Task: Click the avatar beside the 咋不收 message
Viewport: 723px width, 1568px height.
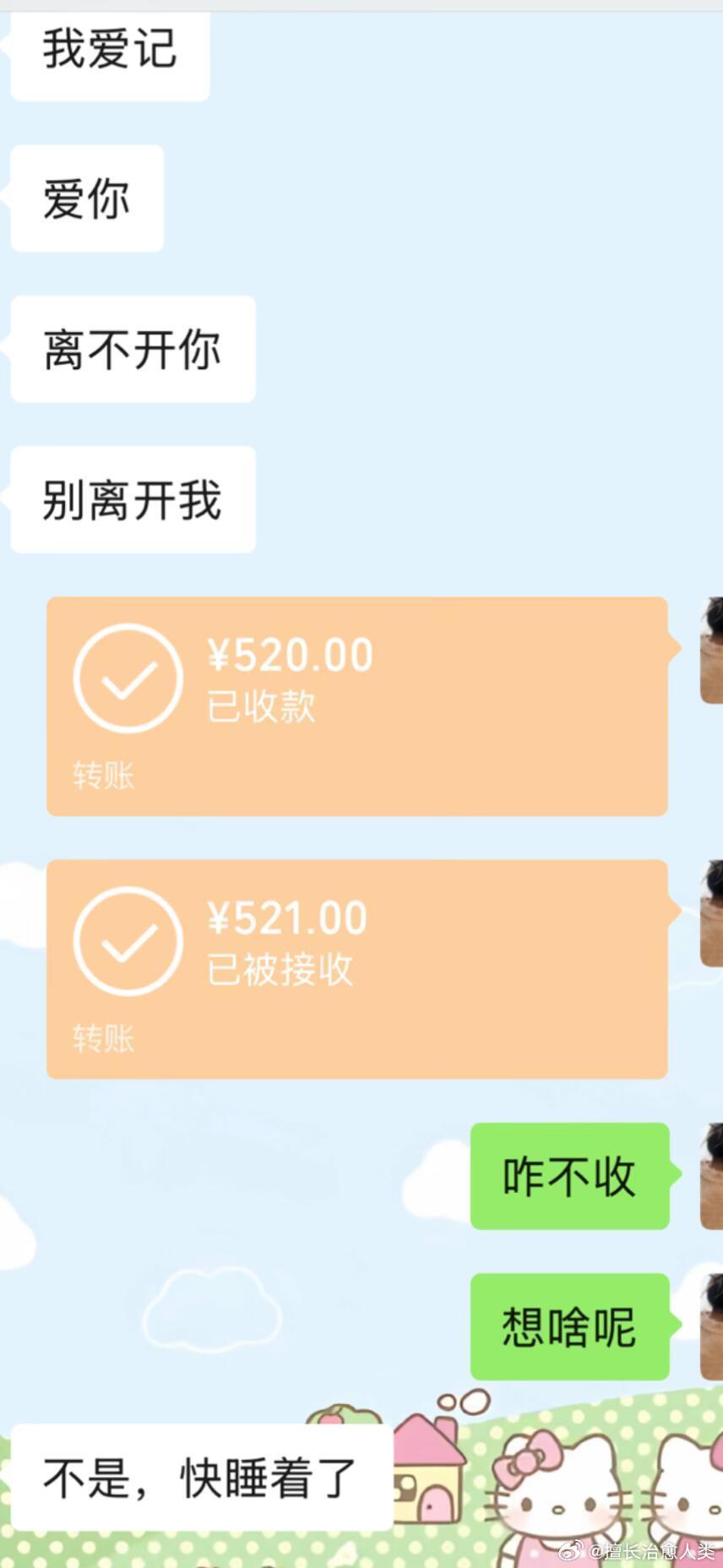Action: coord(710,1174)
